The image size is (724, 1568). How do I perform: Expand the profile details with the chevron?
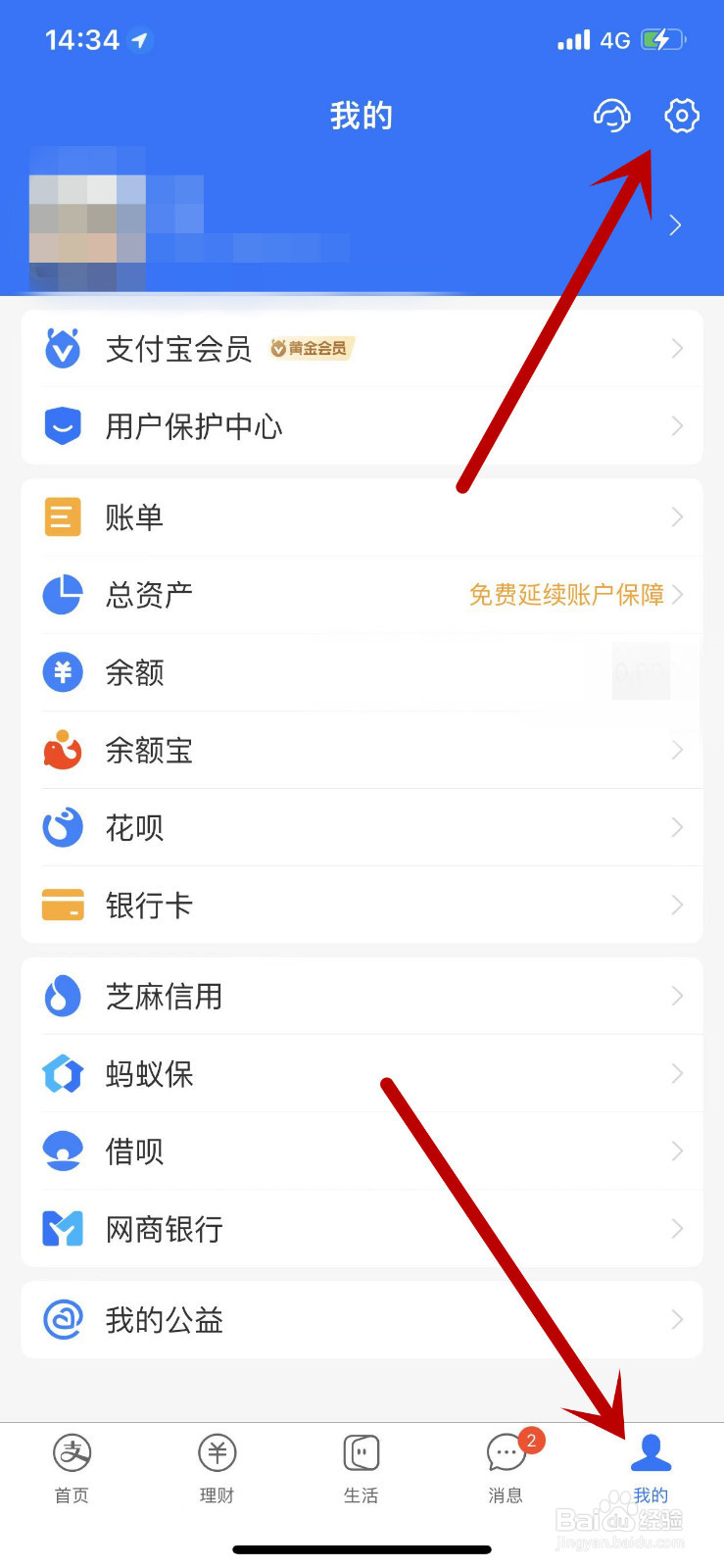674,224
